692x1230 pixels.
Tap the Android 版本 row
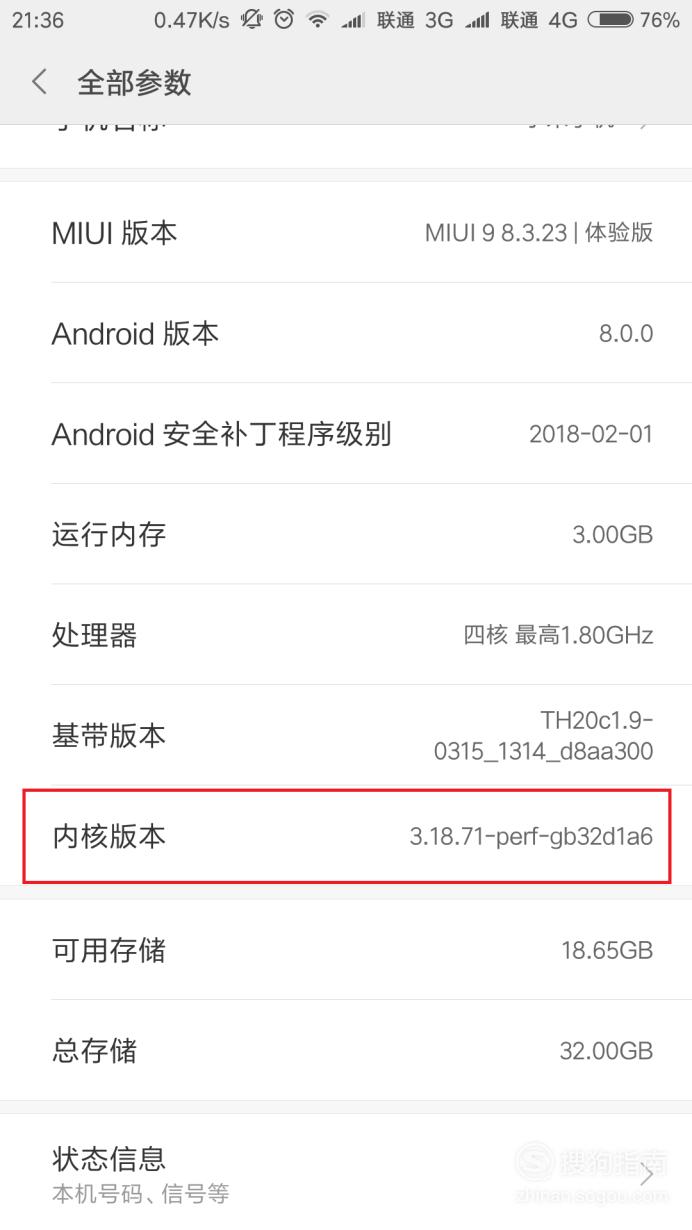[x=346, y=333]
